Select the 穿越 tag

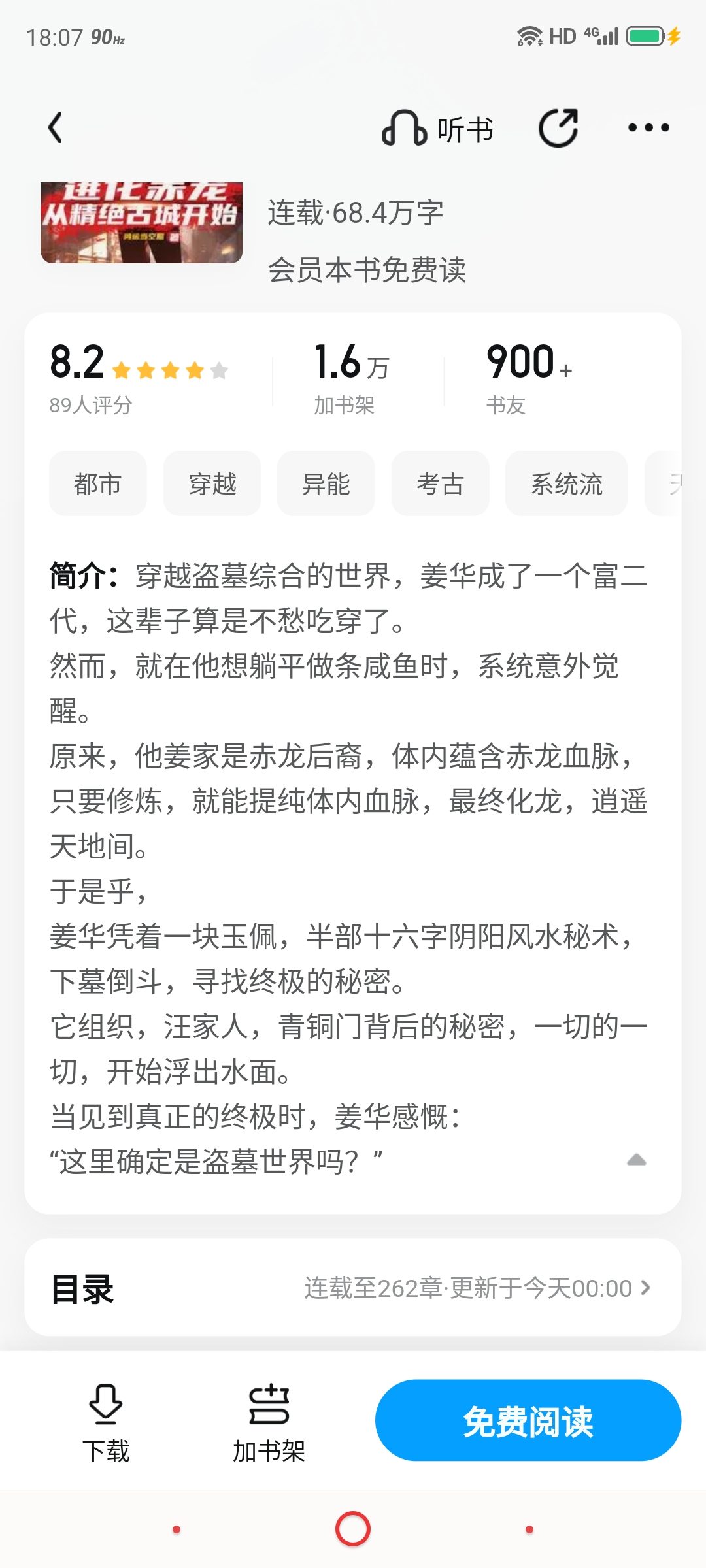(212, 484)
